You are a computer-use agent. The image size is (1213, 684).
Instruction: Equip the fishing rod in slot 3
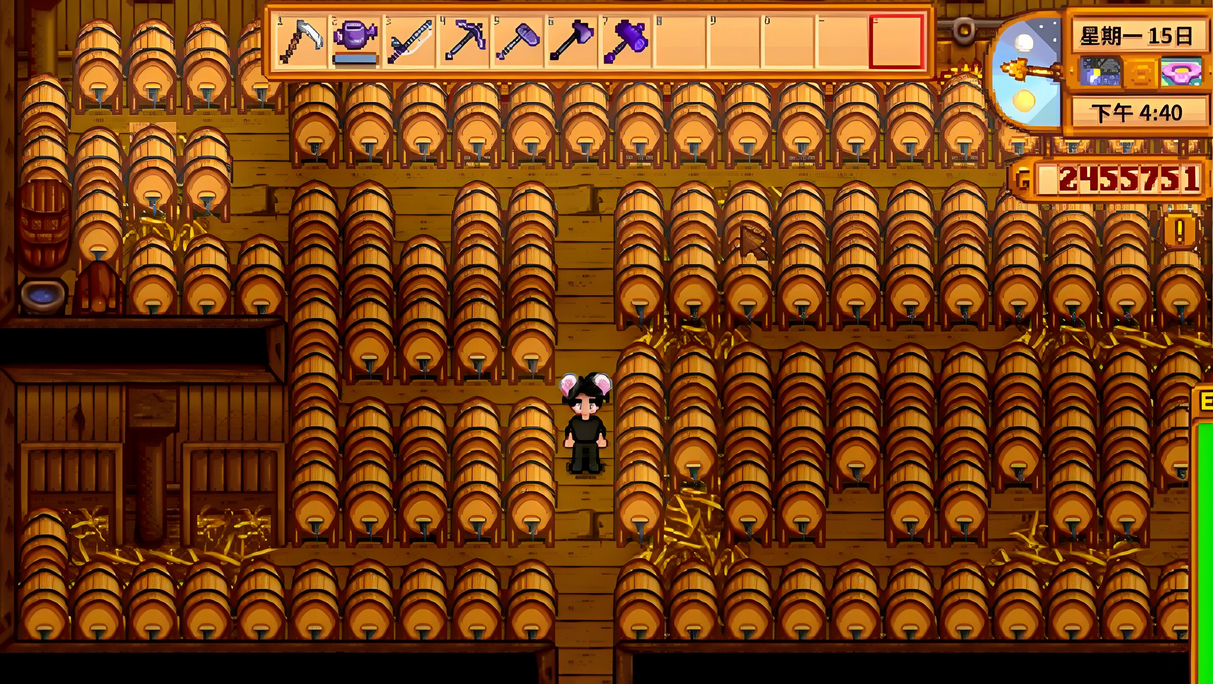(409, 42)
